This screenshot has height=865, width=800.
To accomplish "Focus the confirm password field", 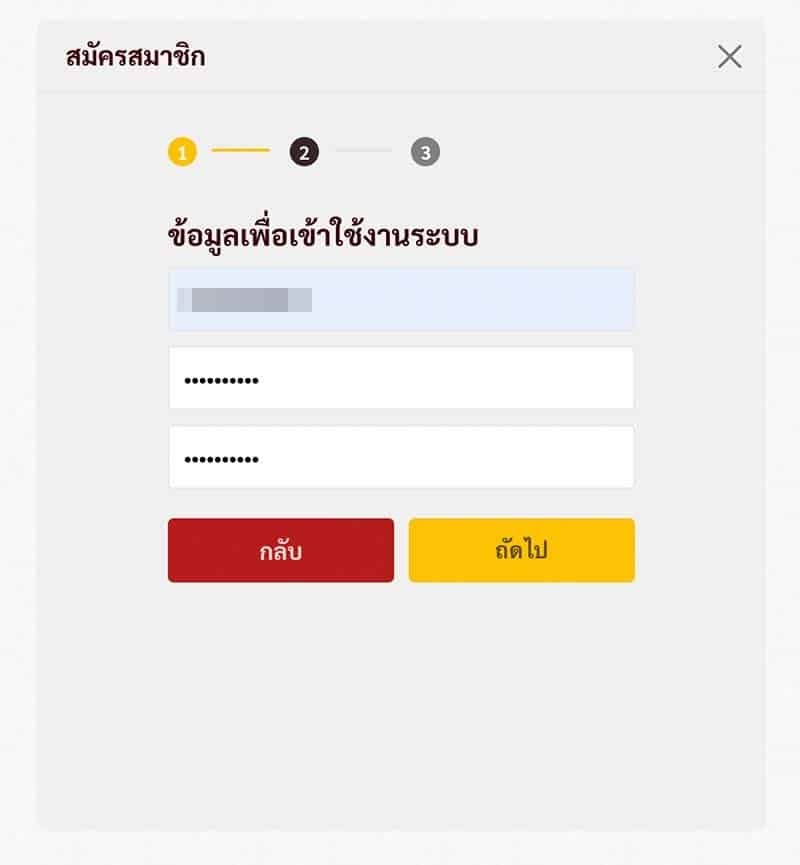I will click(401, 458).
